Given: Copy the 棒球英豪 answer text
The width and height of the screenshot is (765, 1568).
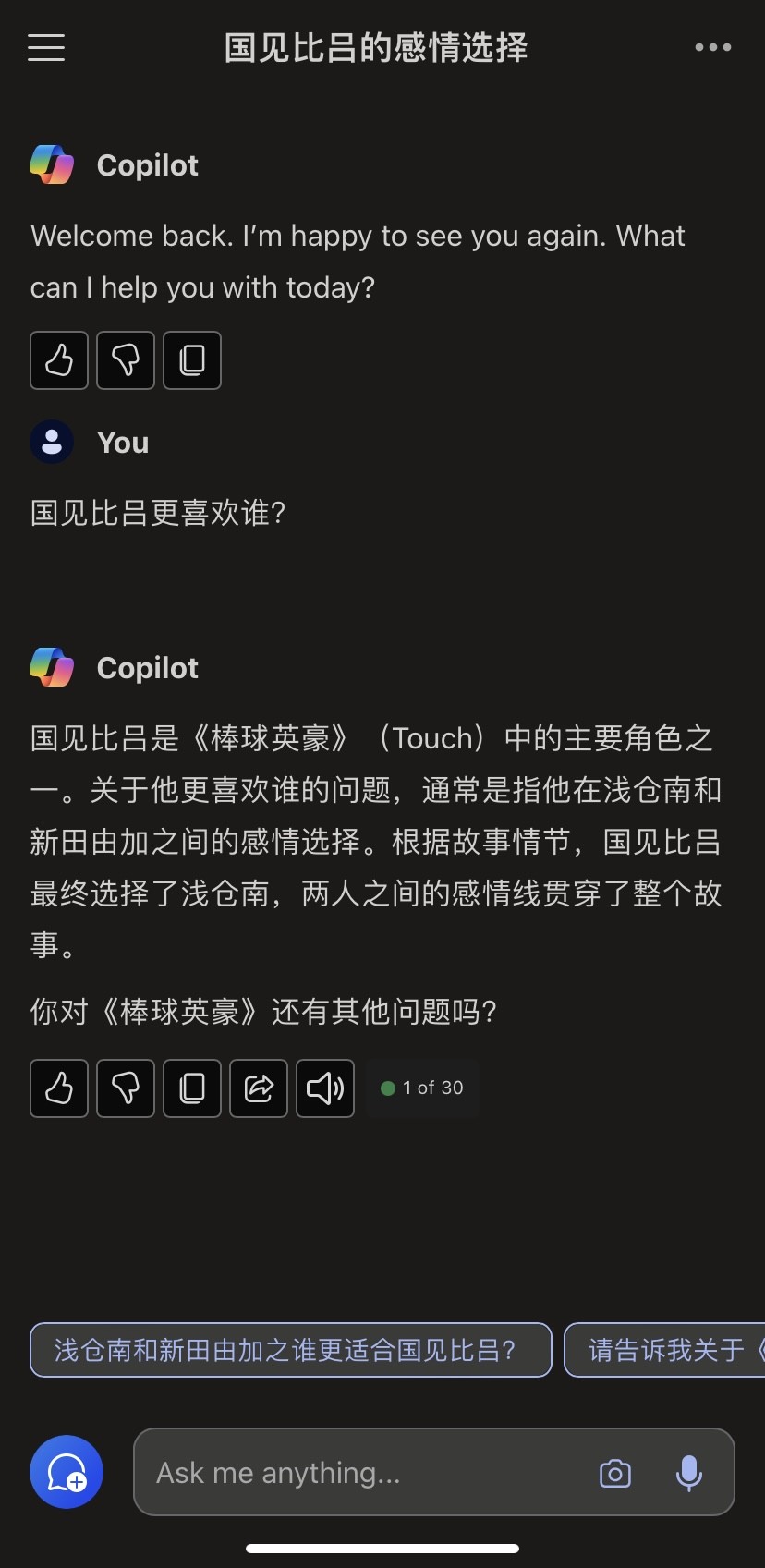Looking at the screenshot, I should point(192,1088).
